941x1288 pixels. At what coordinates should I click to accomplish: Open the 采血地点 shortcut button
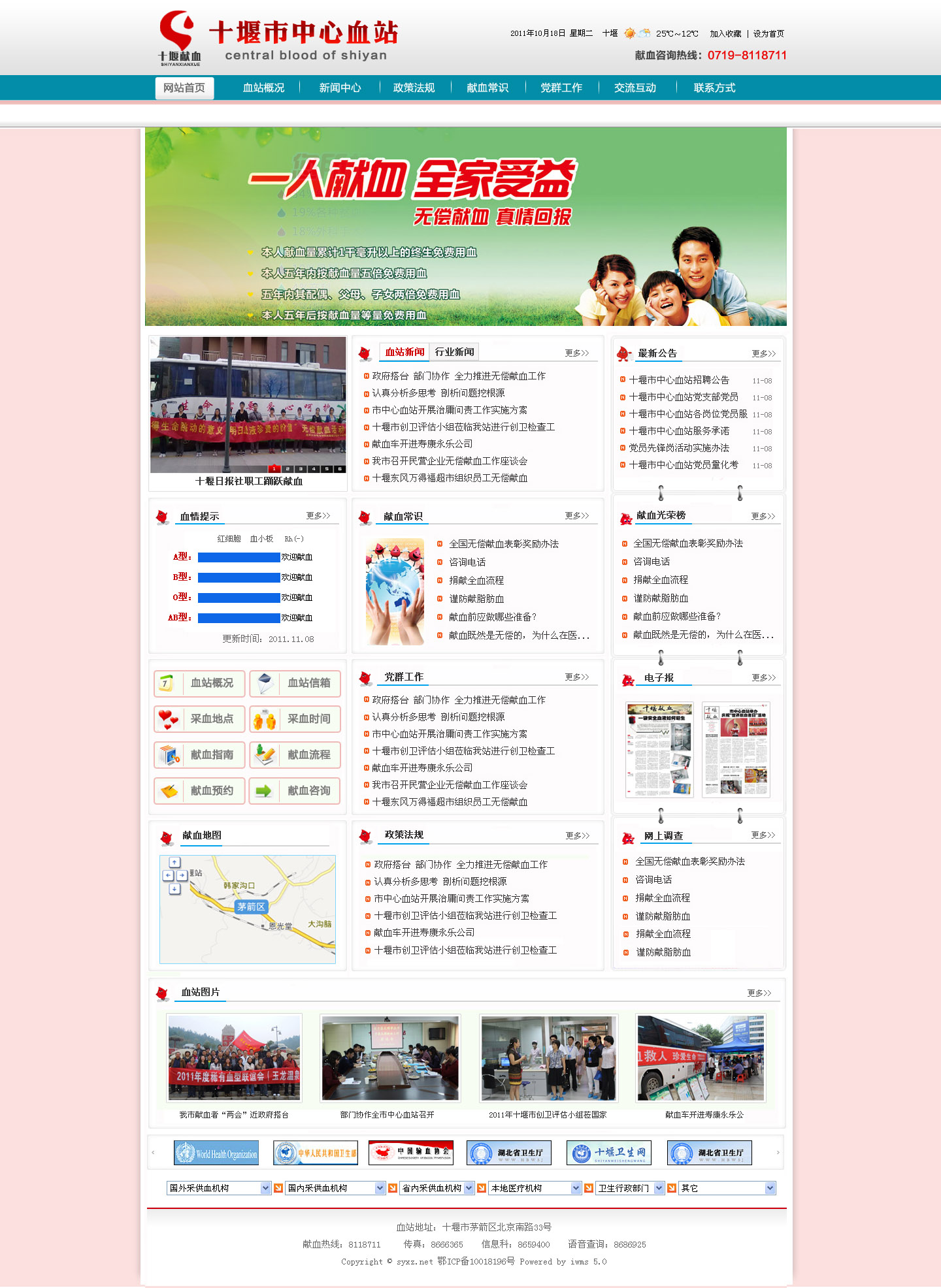[200, 719]
